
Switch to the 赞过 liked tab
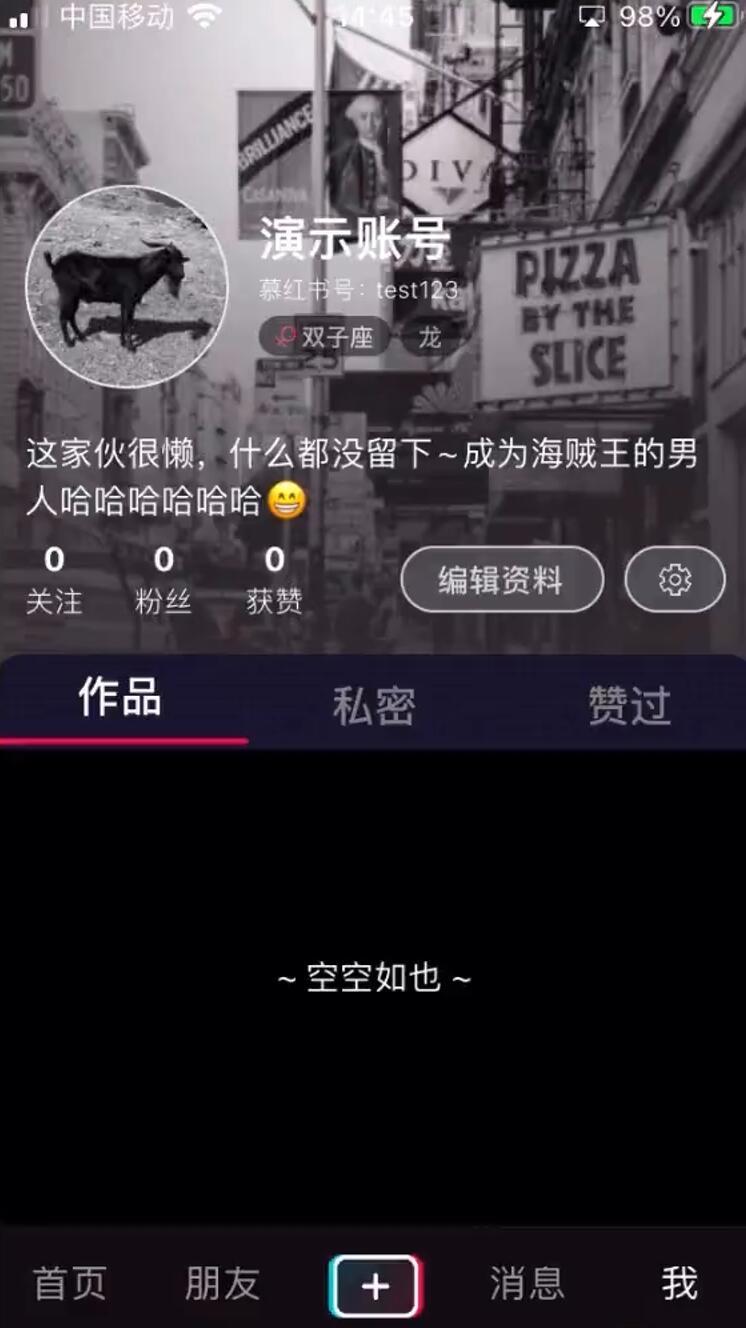[x=628, y=706]
